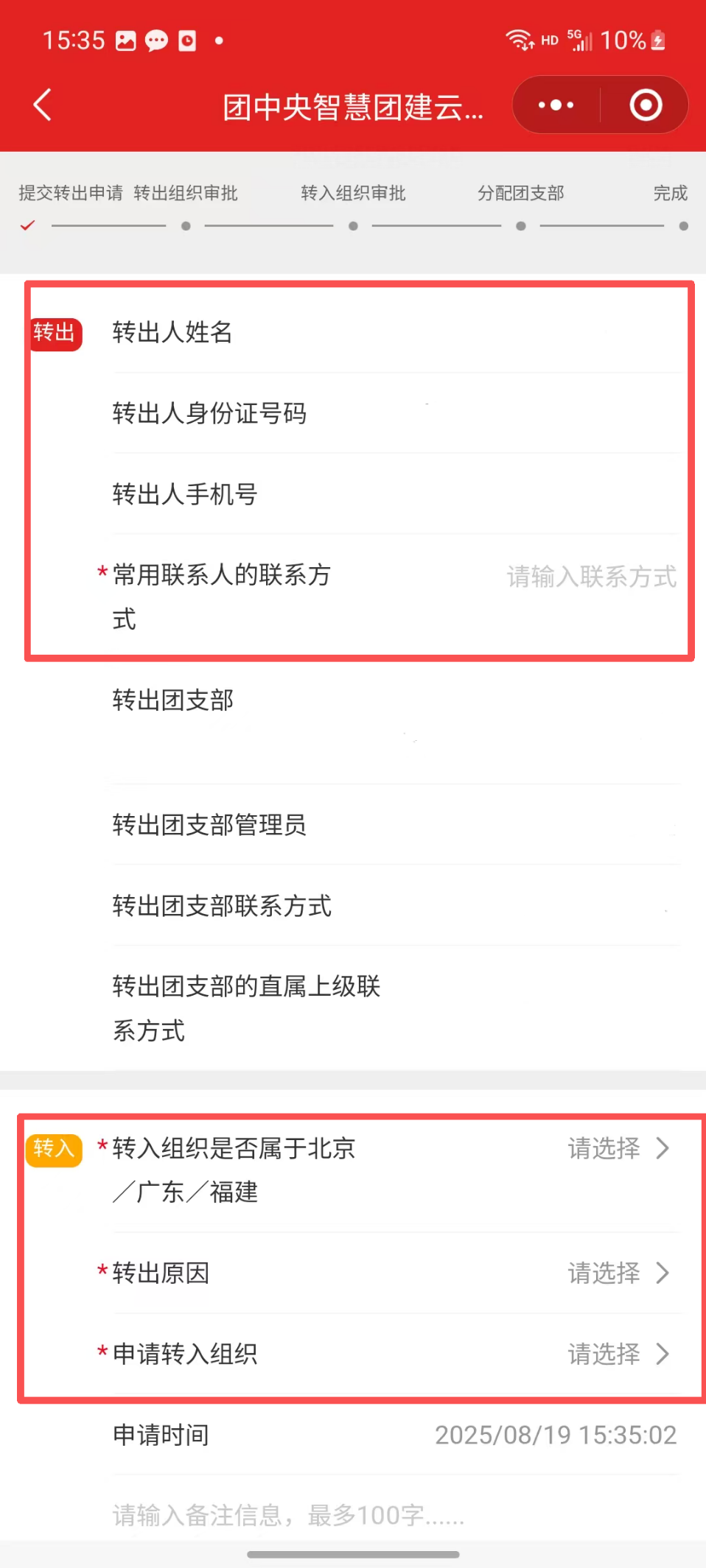Viewport: 706px width, 1568px height.
Task: Select the organization to transfer into
Action: point(618,1354)
